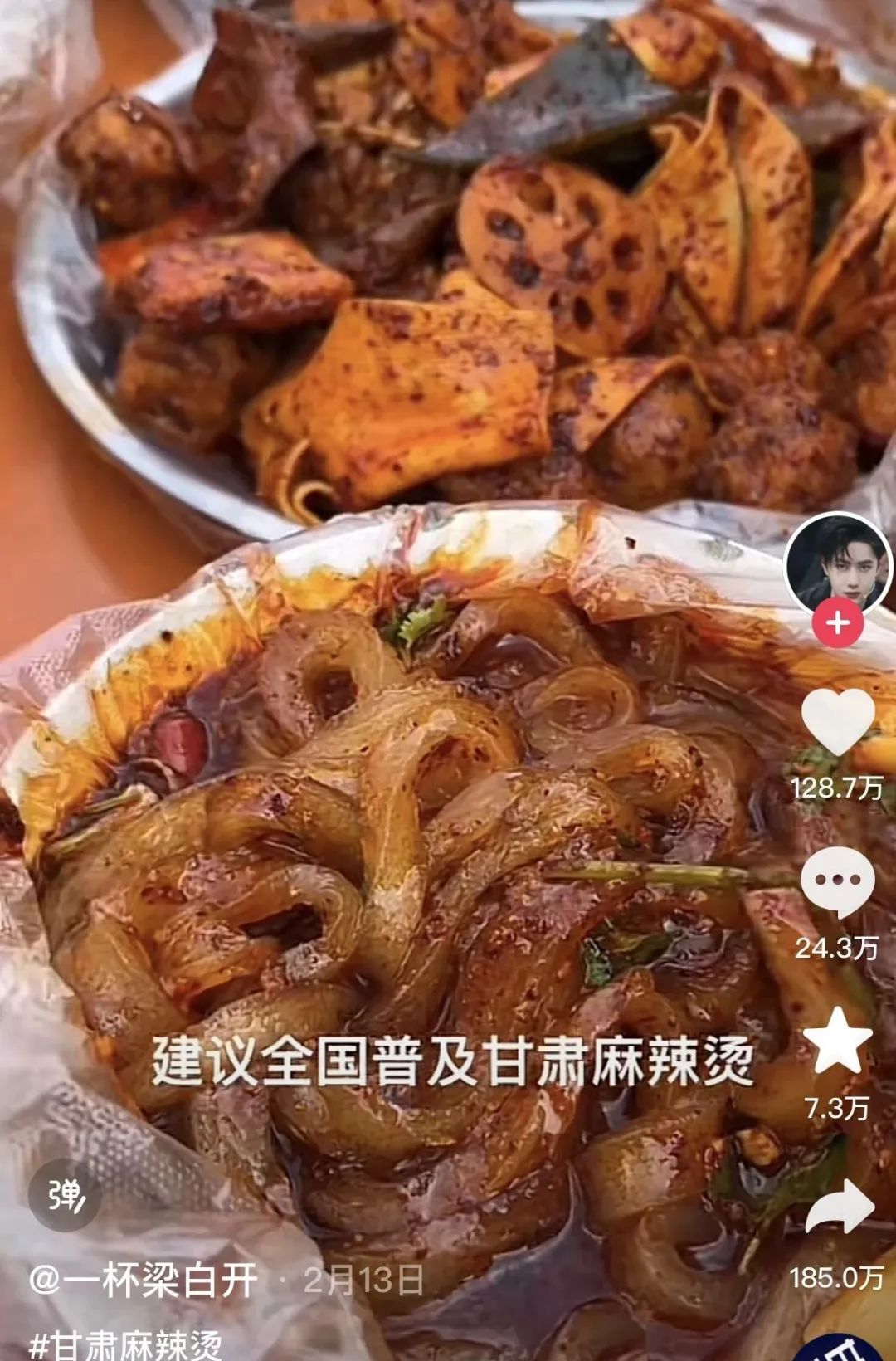Toggle the danmaku bullet comments button

point(64,1197)
